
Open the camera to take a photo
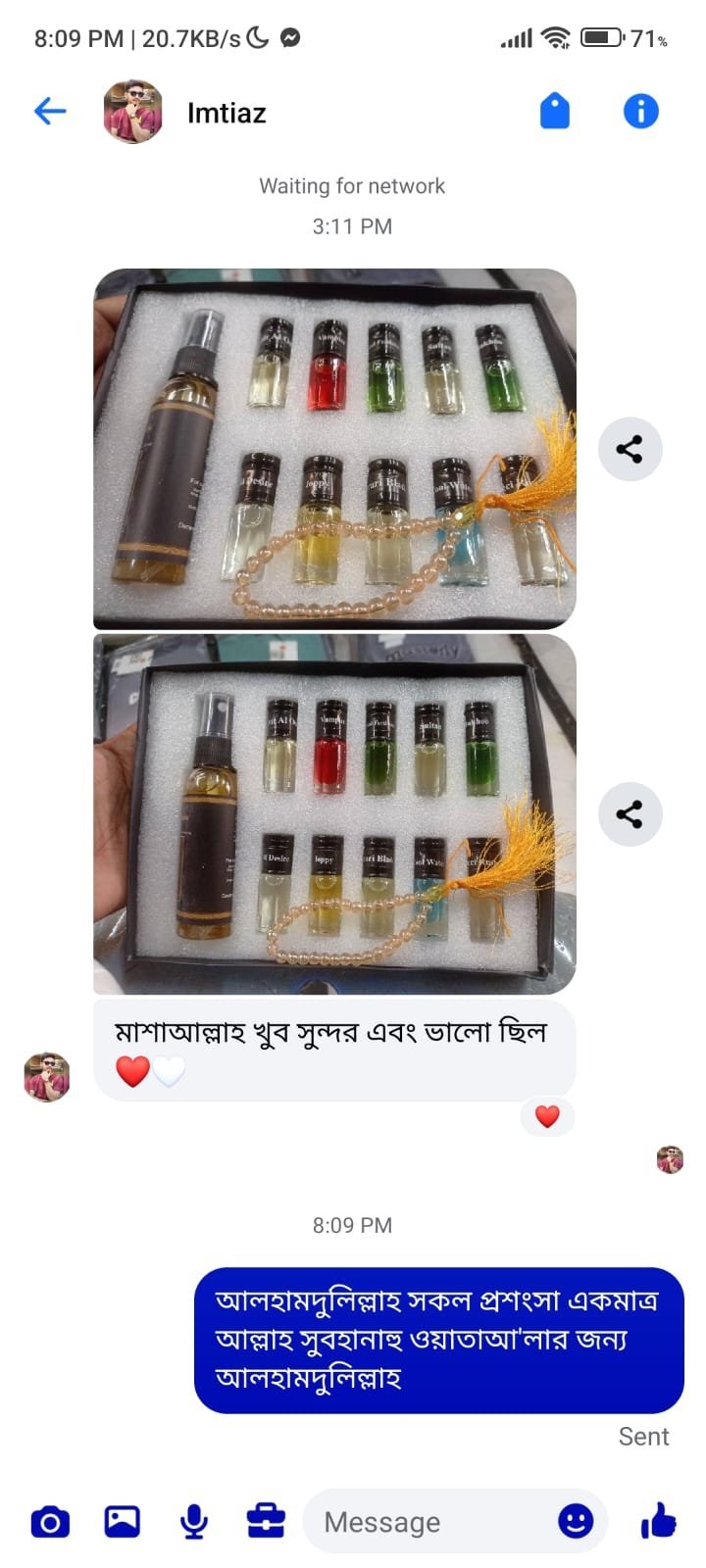point(50,1522)
